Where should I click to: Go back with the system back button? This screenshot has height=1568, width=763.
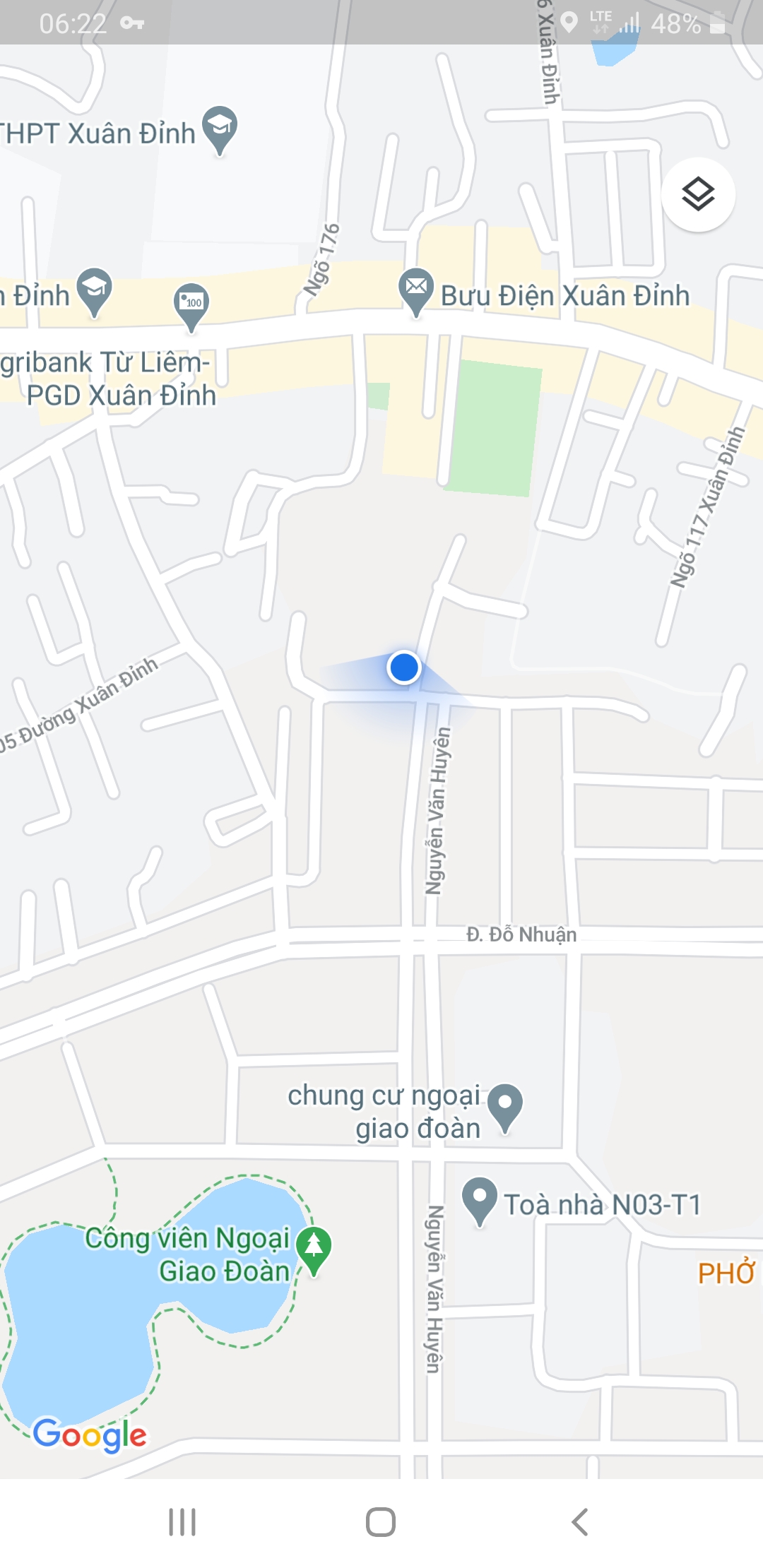pos(580,1522)
